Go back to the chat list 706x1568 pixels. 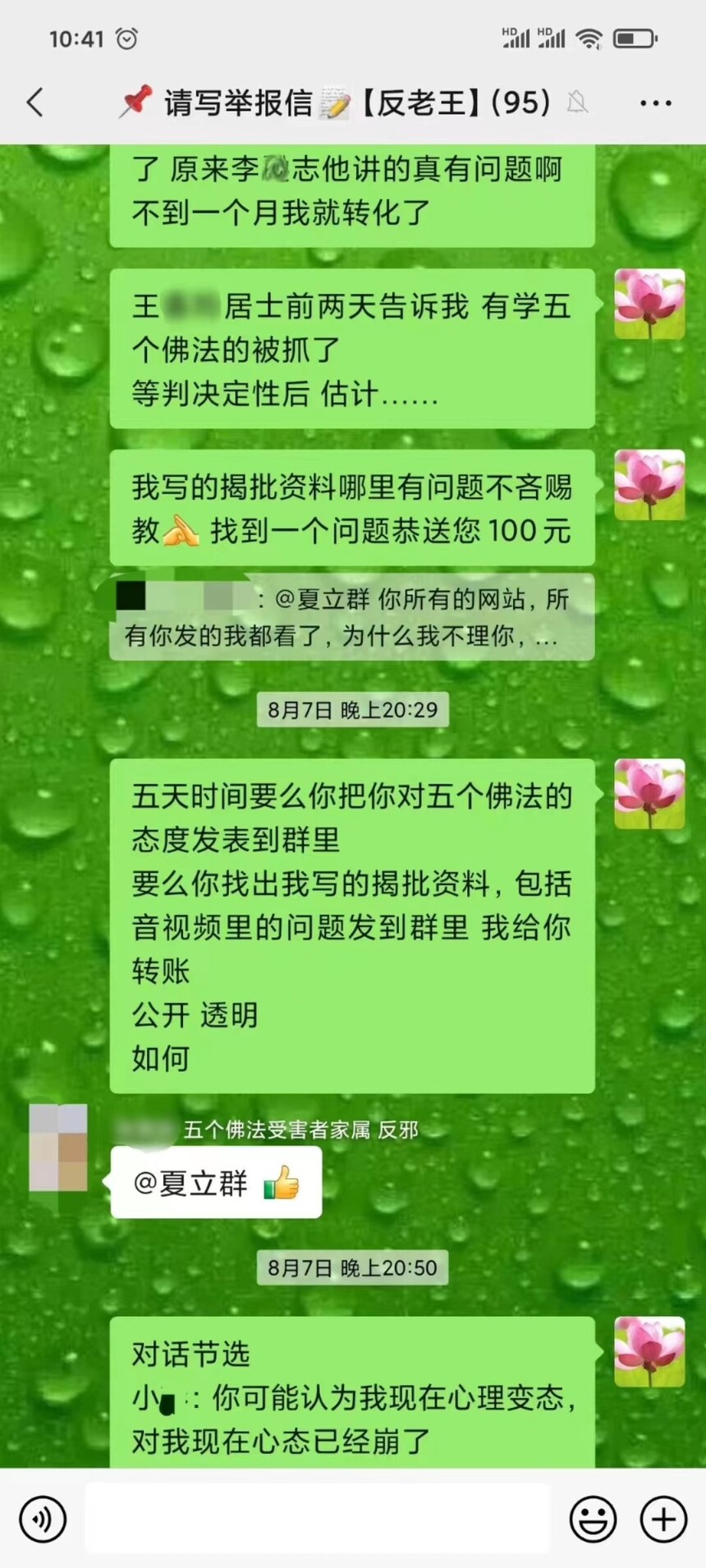(x=35, y=103)
